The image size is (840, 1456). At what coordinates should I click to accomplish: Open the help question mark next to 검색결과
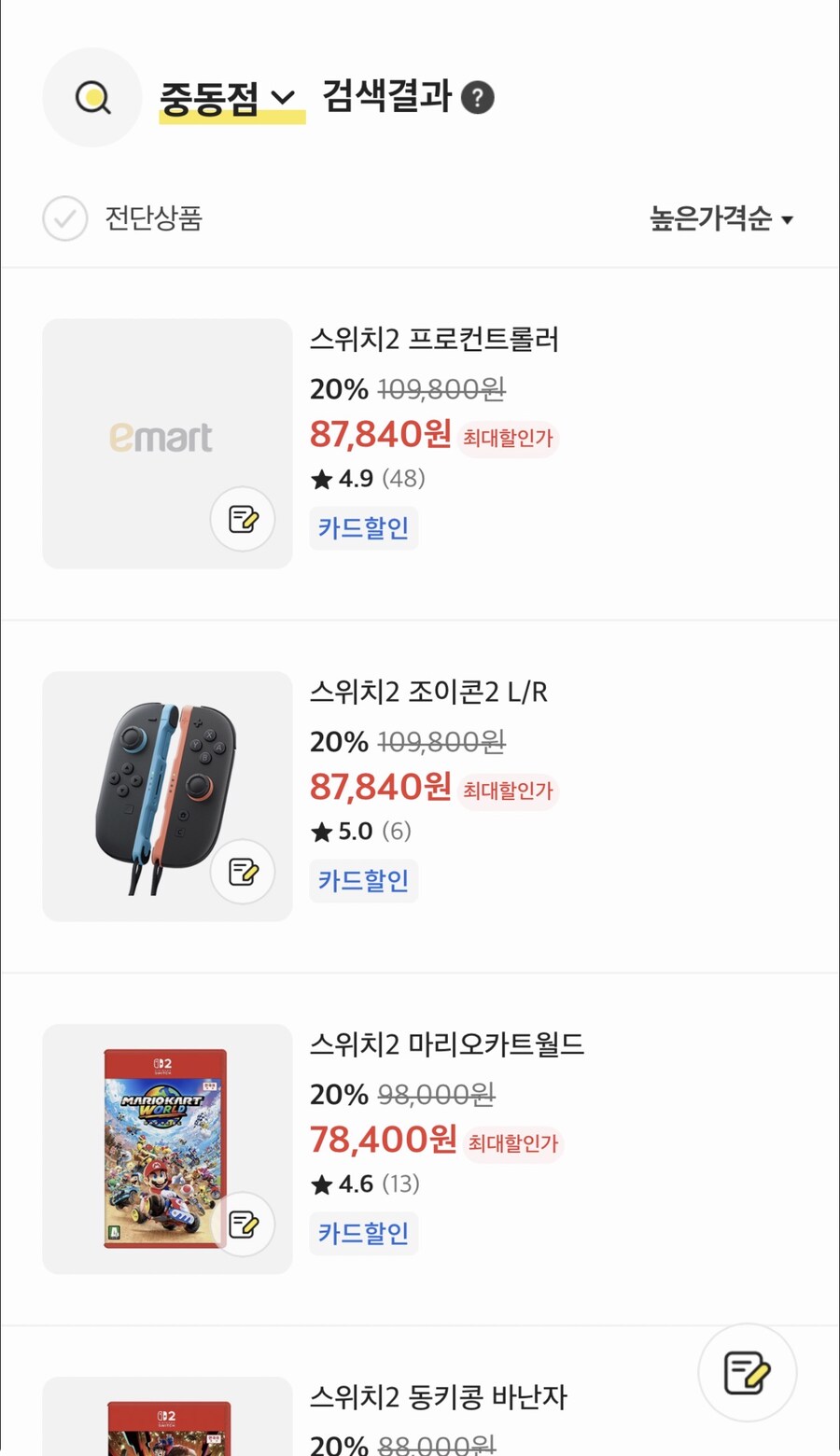click(477, 97)
